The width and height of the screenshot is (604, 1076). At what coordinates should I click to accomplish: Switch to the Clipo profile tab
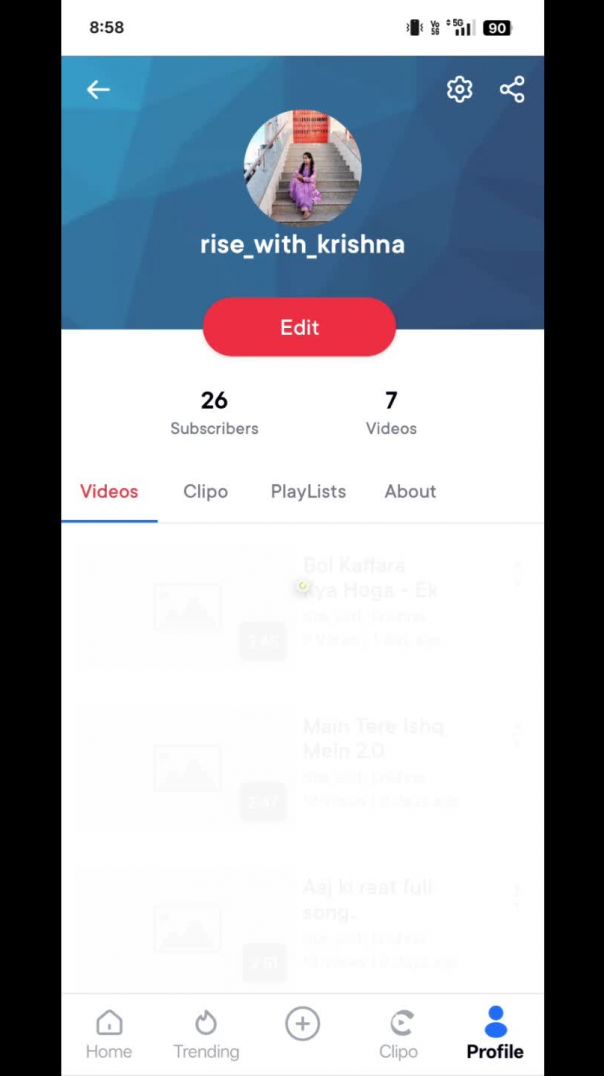(205, 492)
